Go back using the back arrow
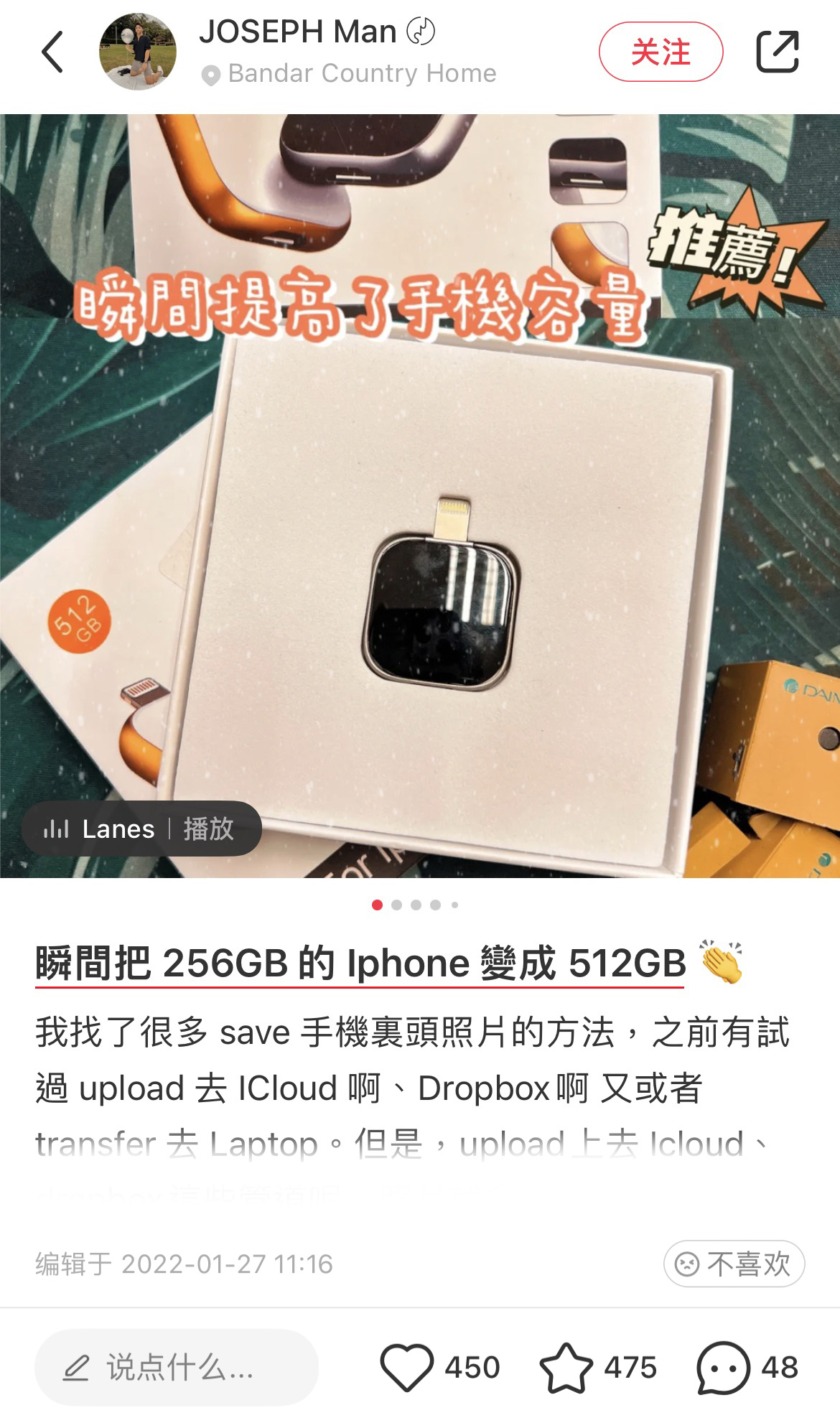This screenshot has height=1423, width=840. [53, 52]
